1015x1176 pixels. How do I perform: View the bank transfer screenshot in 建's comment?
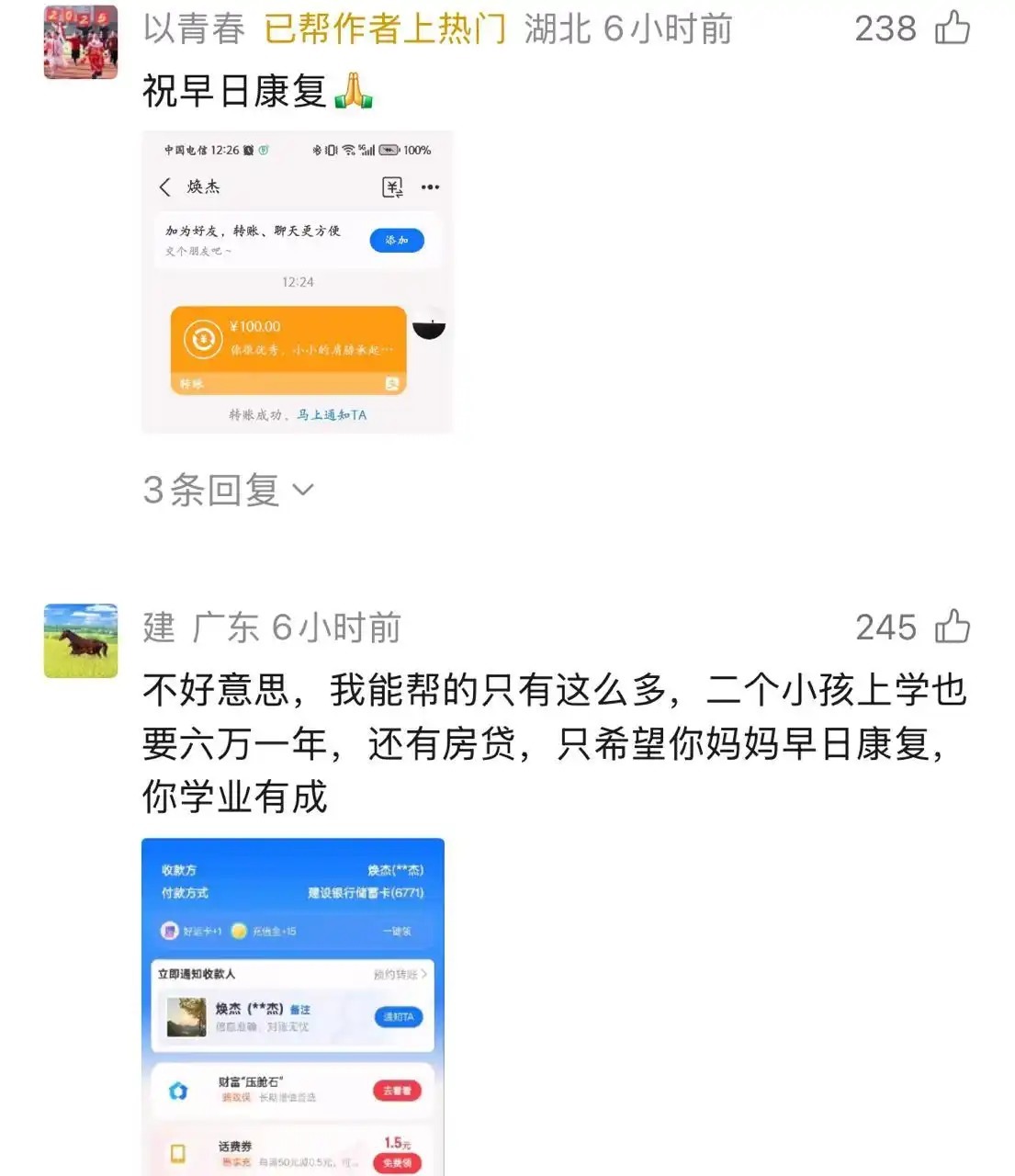[x=293, y=1006]
